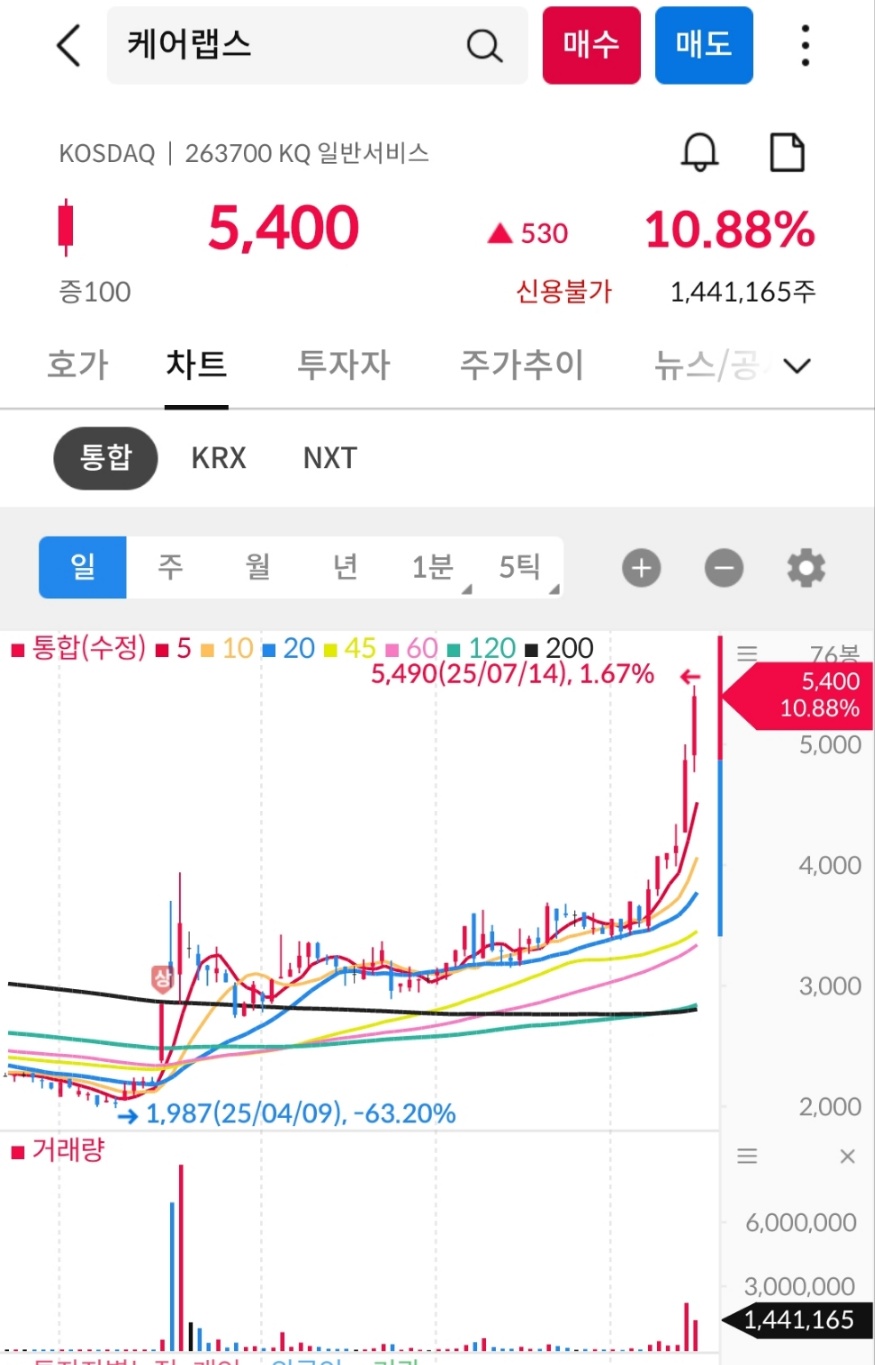875x1365 pixels.
Task: Close the volume panel with the X icon
Action: click(847, 1156)
